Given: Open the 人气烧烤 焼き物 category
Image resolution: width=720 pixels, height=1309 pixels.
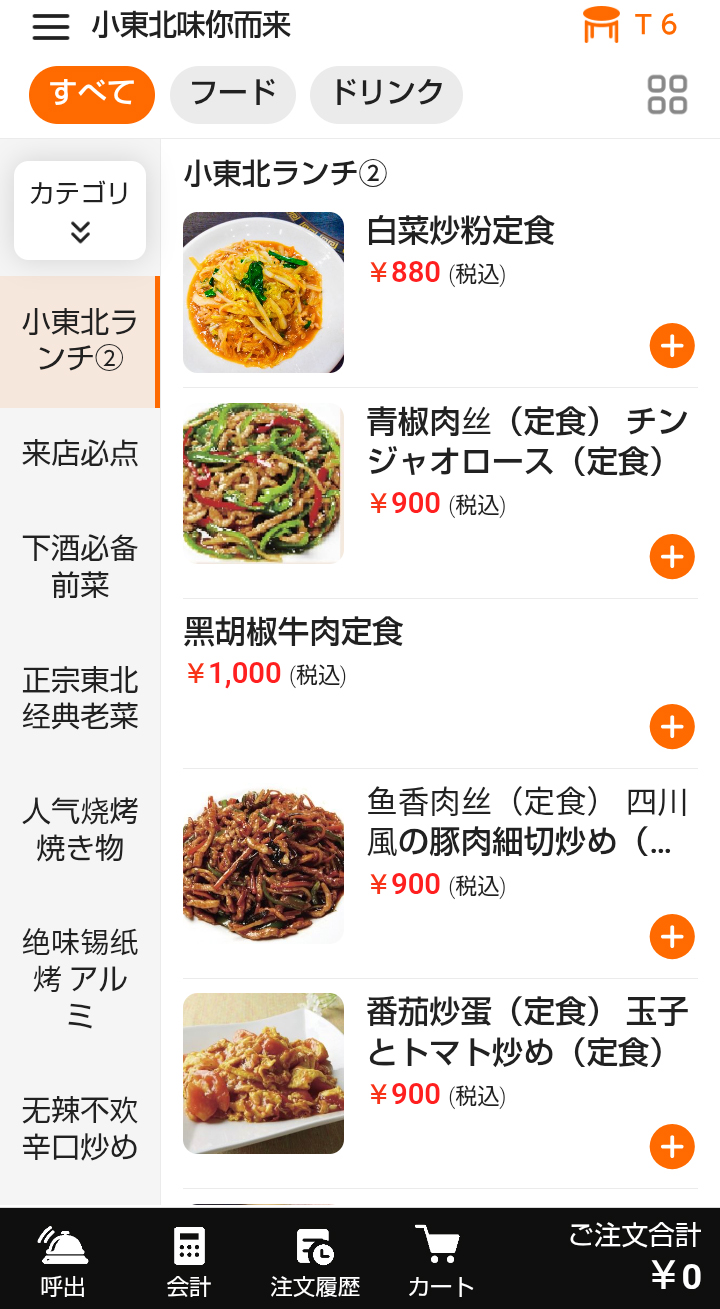Looking at the screenshot, I should 80,829.
